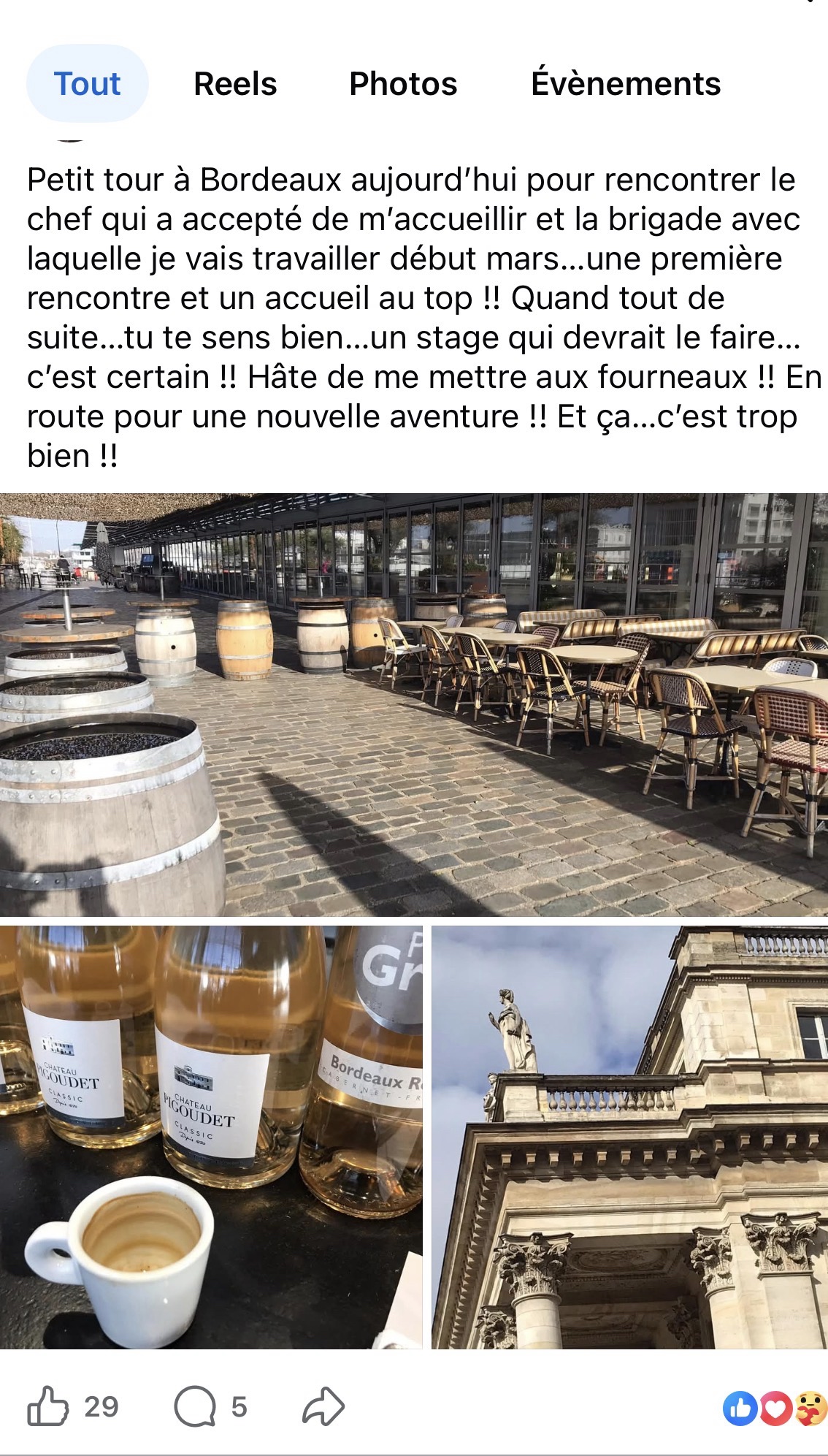This screenshot has height=1456, width=828.
Task: Like the Bordeaux post
Action: [48, 1406]
